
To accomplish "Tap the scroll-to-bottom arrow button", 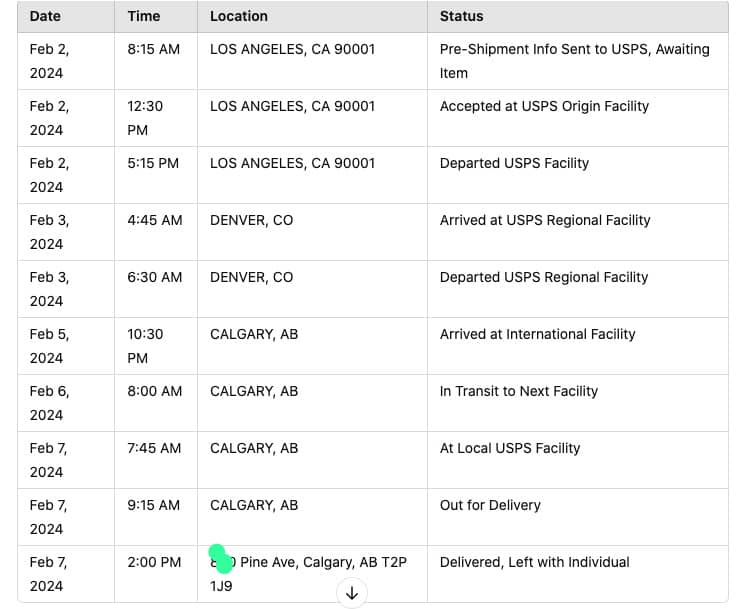I will [x=351, y=593].
